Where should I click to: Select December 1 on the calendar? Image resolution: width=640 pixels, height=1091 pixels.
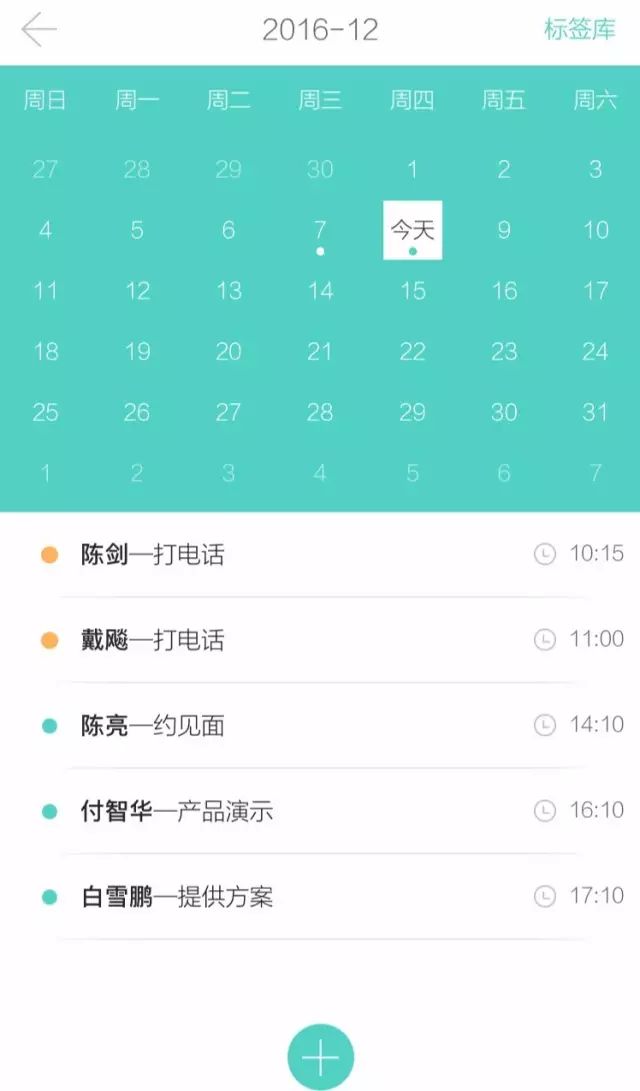(x=412, y=169)
